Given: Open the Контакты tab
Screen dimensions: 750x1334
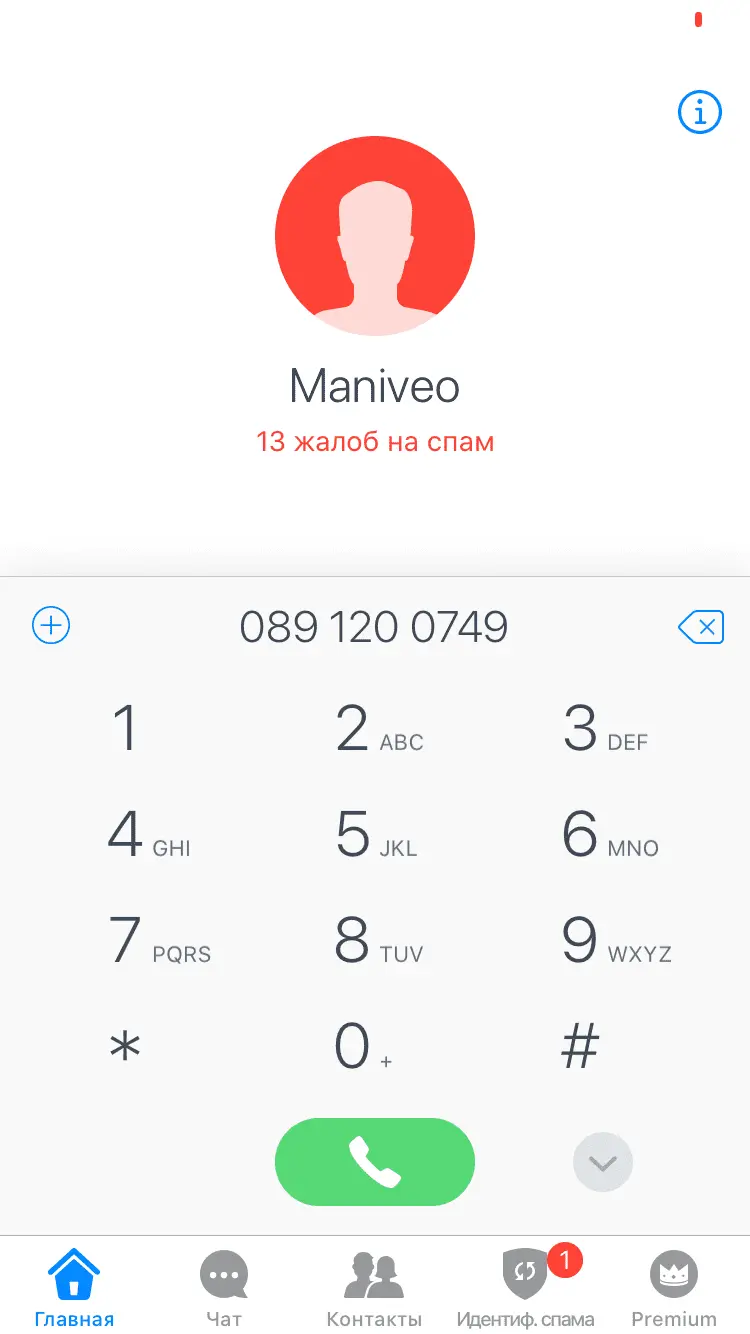Looking at the screenshot, I should coord(374,1290).
